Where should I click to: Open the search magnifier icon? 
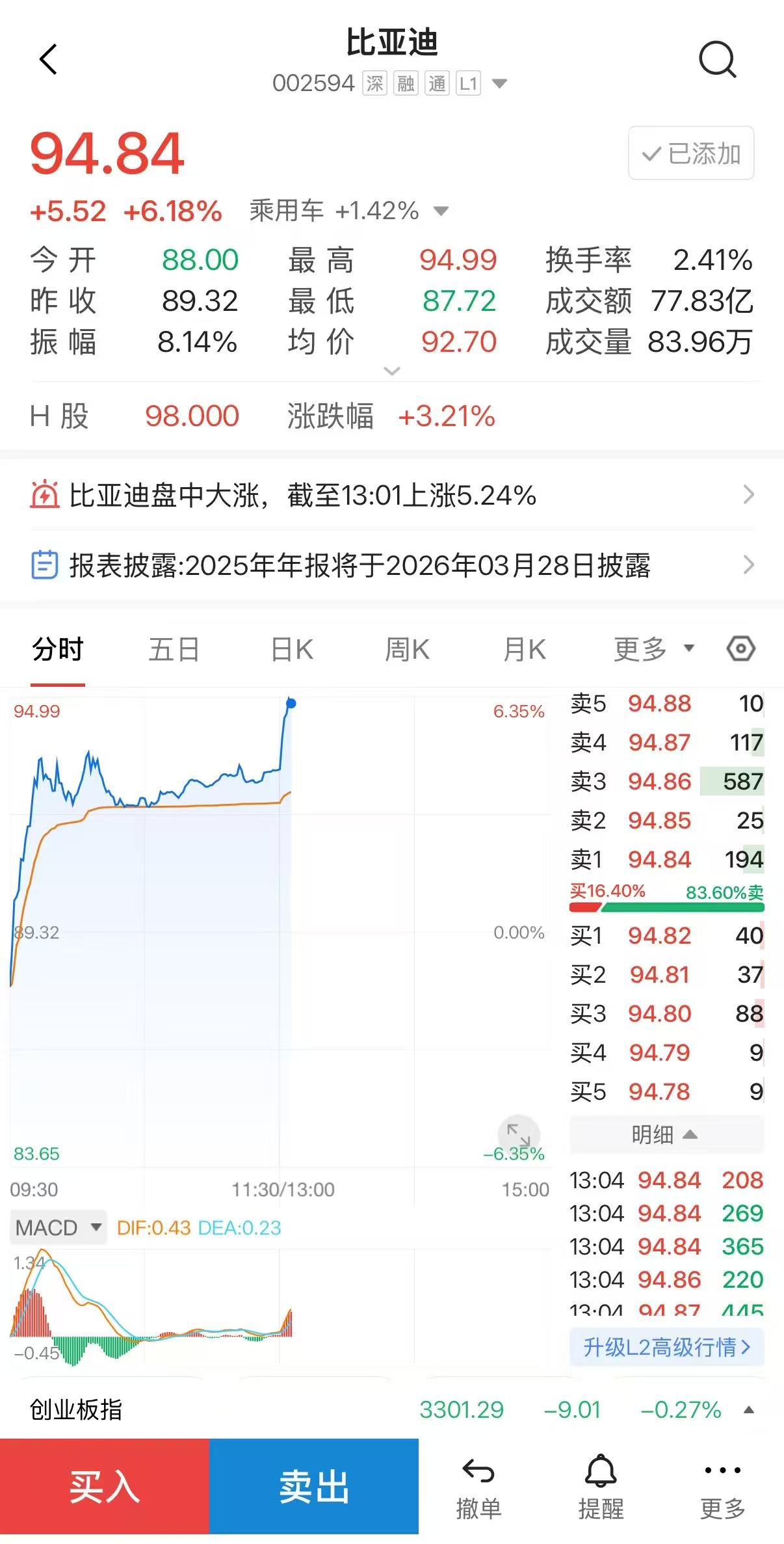coord(716,60)
